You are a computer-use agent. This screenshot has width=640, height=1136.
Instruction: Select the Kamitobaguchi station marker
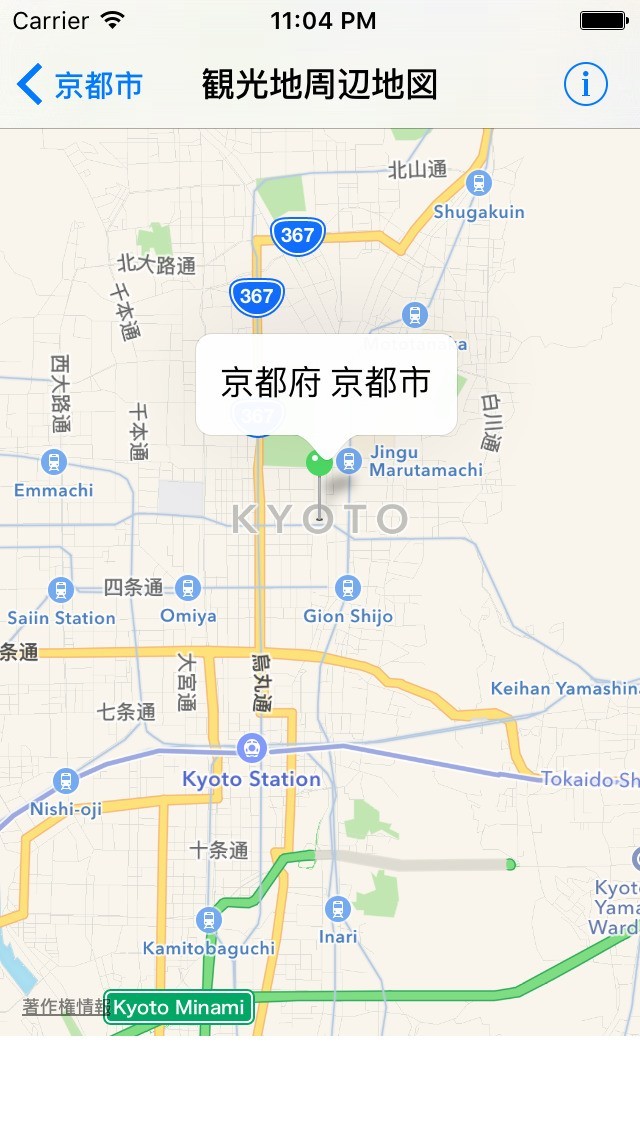208,919
